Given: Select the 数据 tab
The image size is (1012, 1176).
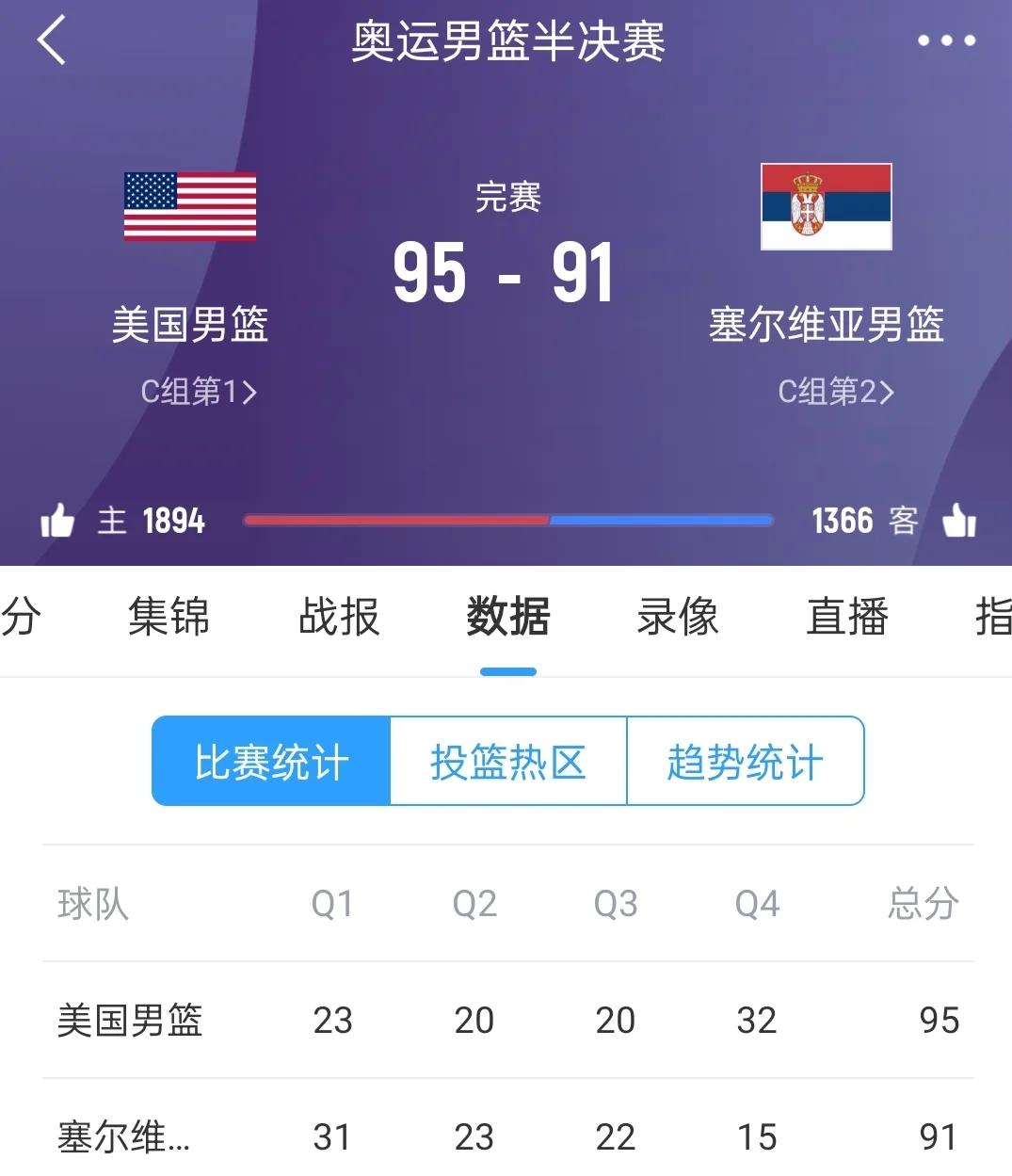Looking at the screenshot, I should point(508,618).
